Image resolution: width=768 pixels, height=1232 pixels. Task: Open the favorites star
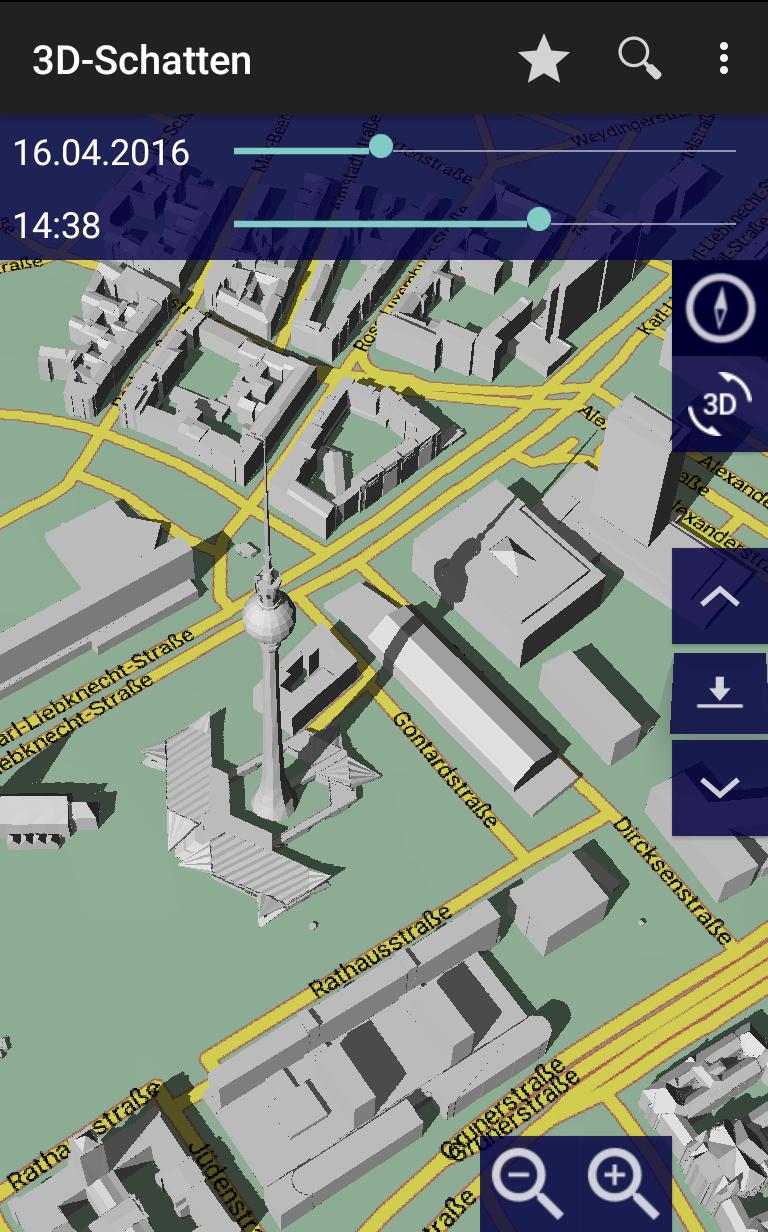544,60
